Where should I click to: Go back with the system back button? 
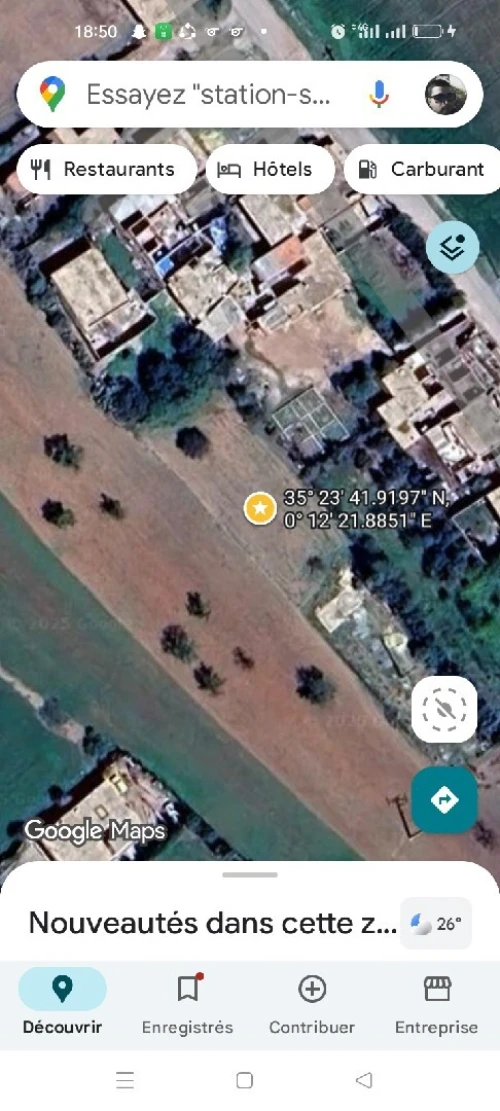click(x=363, y=1080)
